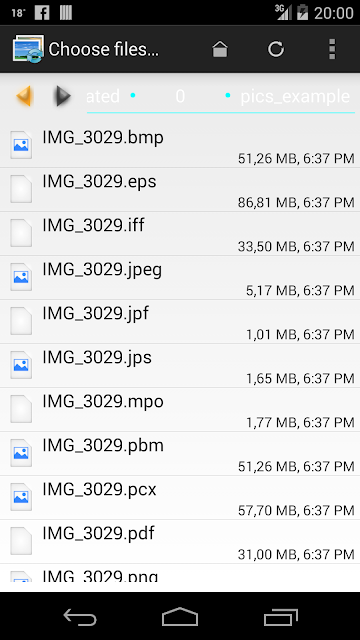Screen dimensions: 360x640
Task: Choose the IMG_3029.pdf file
Action: [x=180, y=542]
